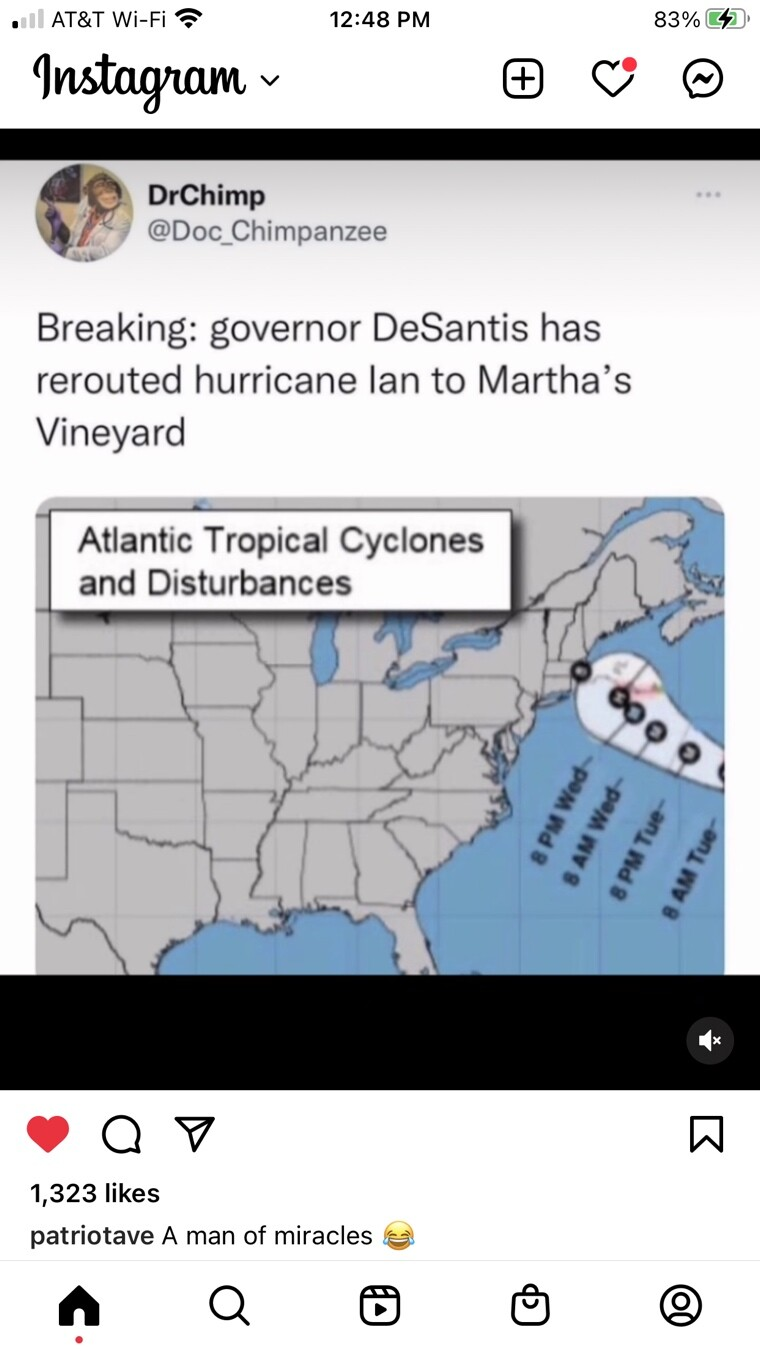Bookmark this post

[706, 1134]
